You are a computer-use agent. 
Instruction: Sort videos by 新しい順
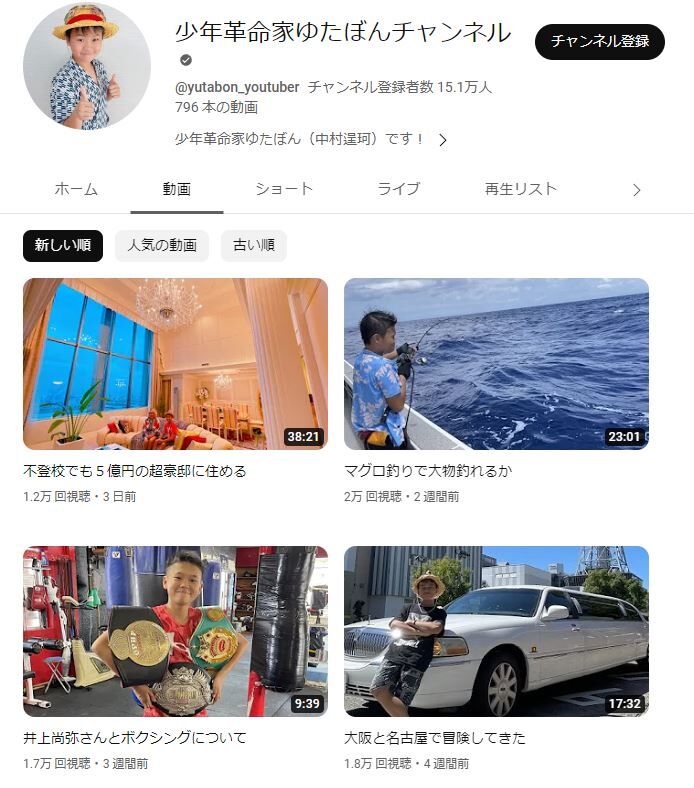pyautogui.click(x=63, y=246)
